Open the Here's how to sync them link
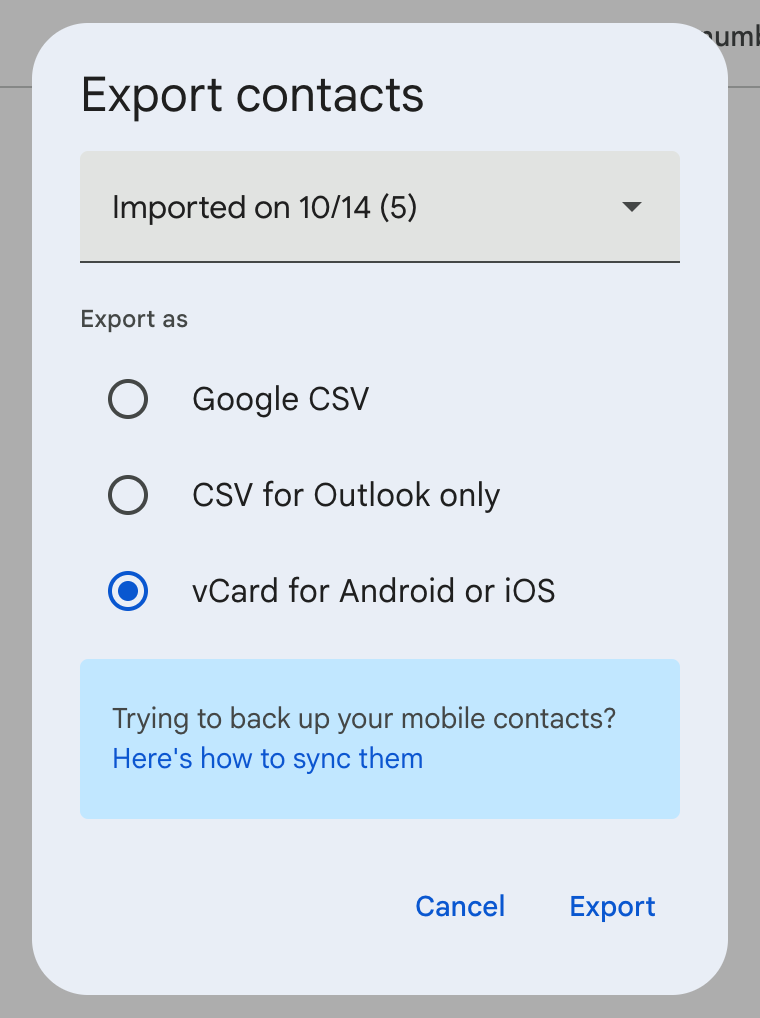Image resolution: width=760 pixels, height=1018 pixels. (x=267, y=758)
